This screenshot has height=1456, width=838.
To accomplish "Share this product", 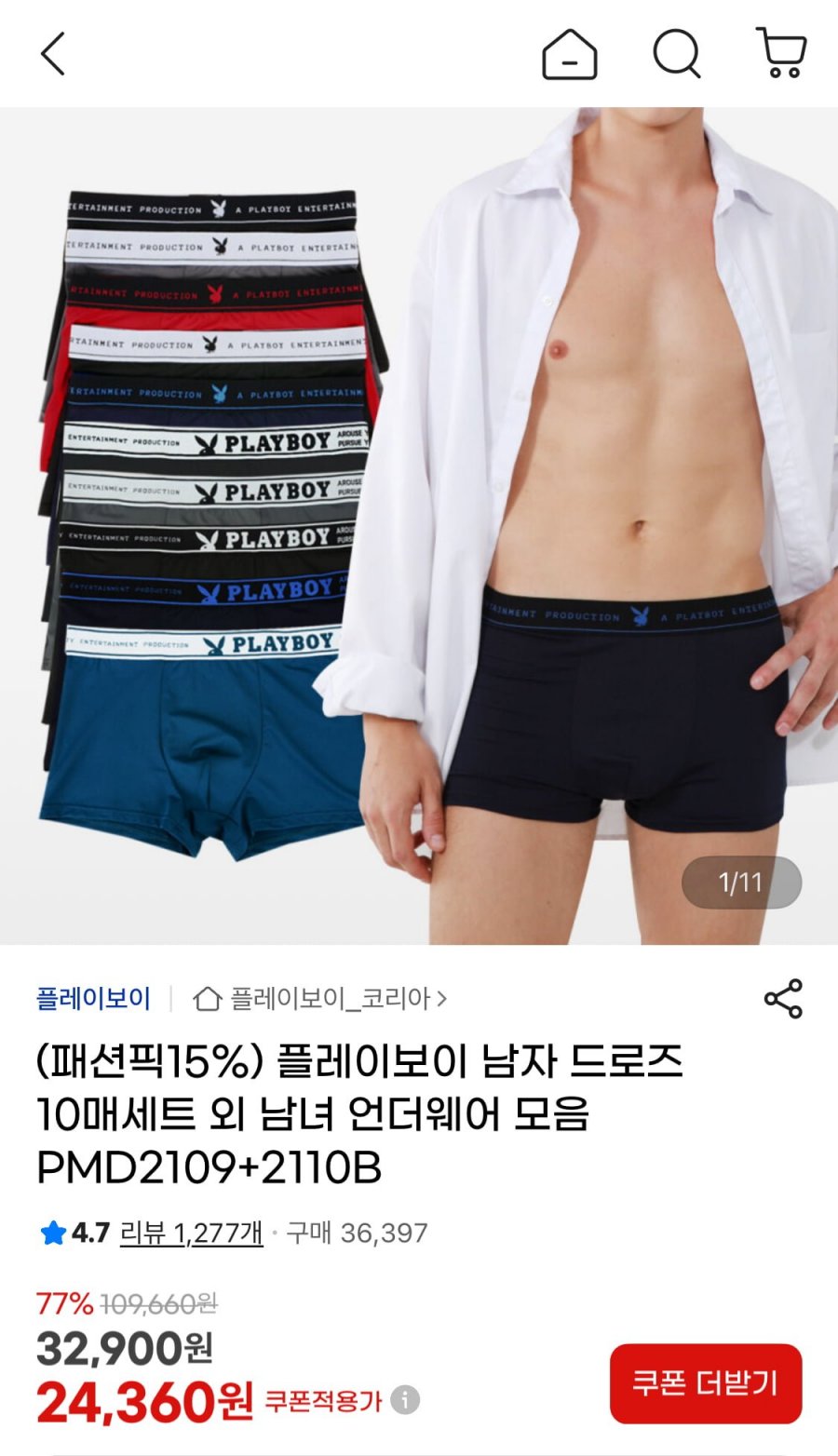I will pos(782,999).
